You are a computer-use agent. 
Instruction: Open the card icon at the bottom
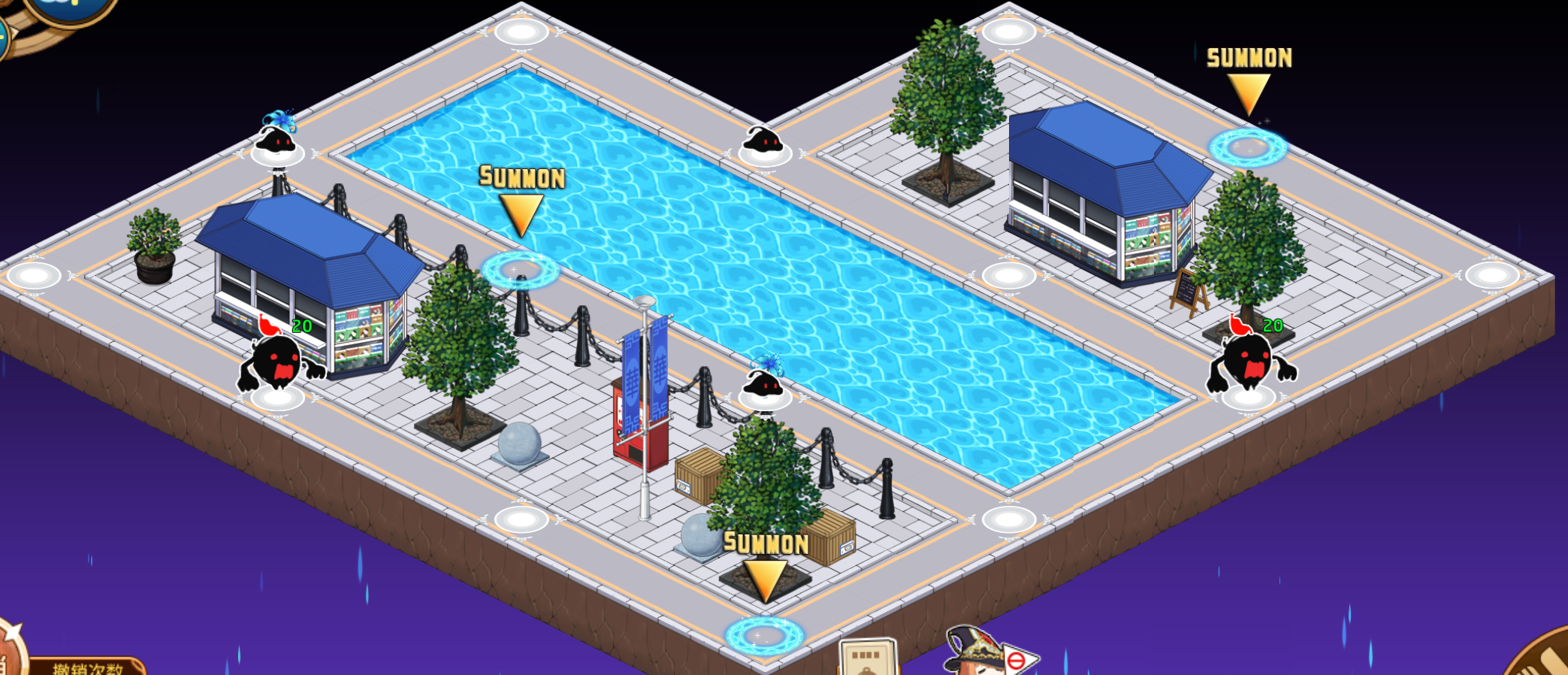(x=868, y=657)
